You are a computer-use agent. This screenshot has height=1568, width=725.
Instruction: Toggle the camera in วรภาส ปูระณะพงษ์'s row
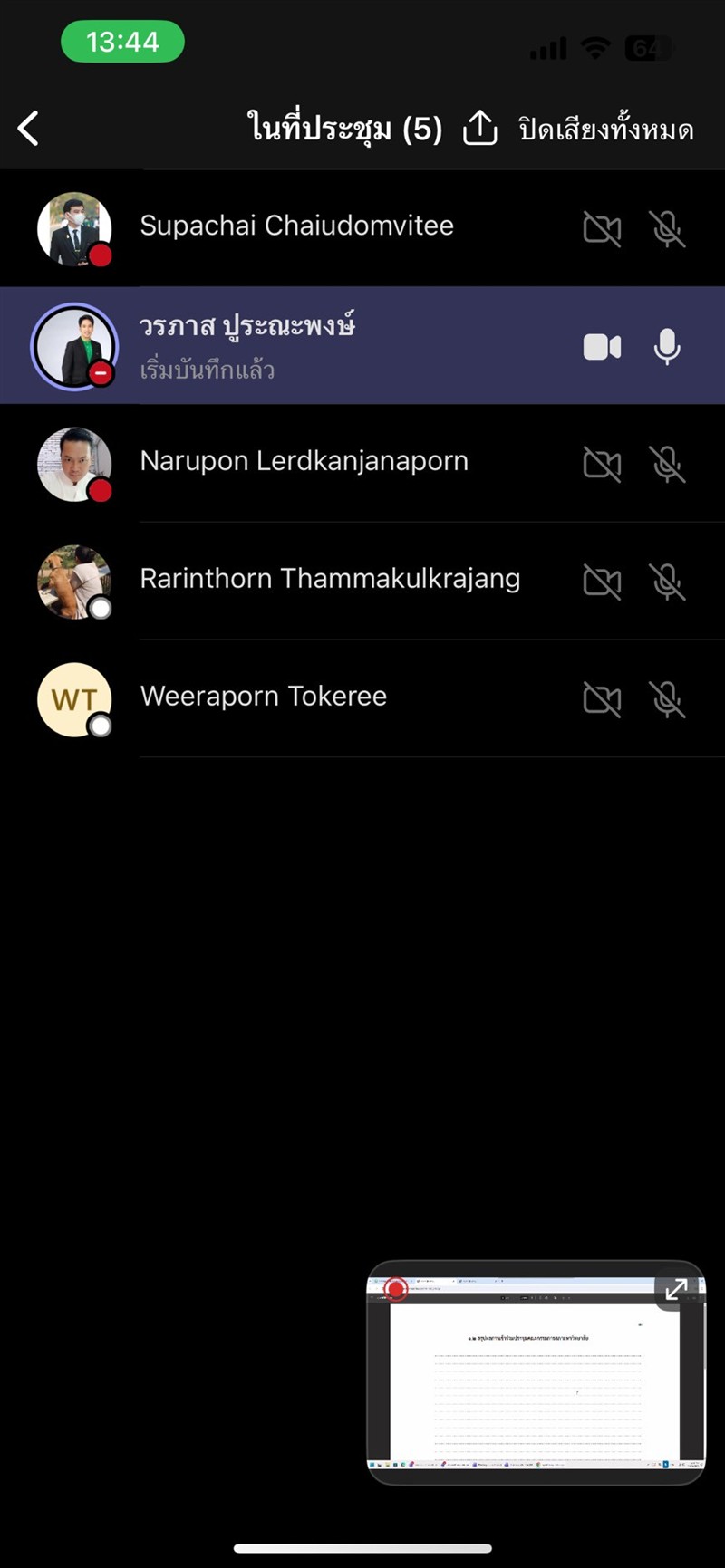[x=602, y=347]
